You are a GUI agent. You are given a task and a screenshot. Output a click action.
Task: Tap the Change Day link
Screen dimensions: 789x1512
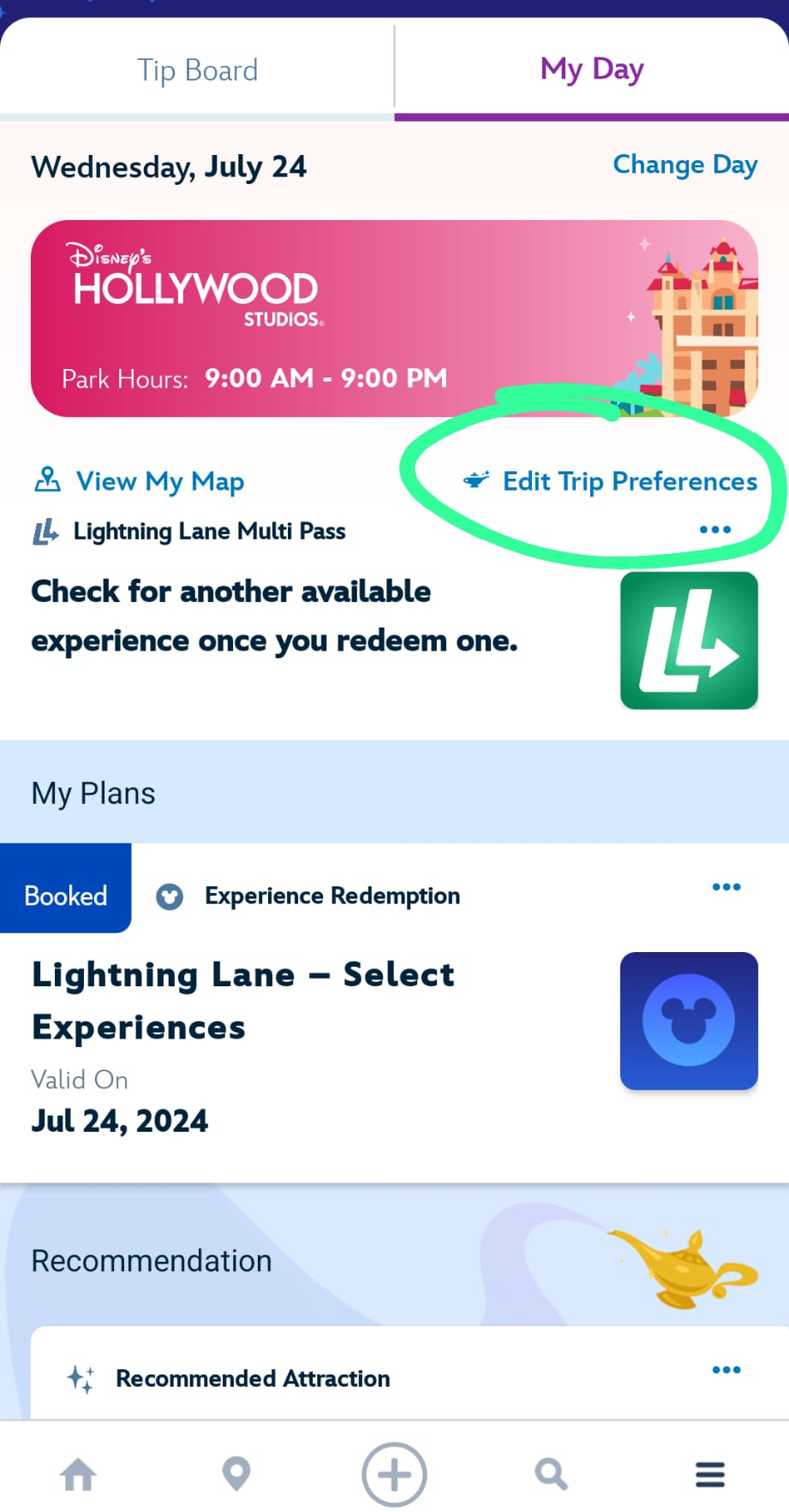click(684, 164)
